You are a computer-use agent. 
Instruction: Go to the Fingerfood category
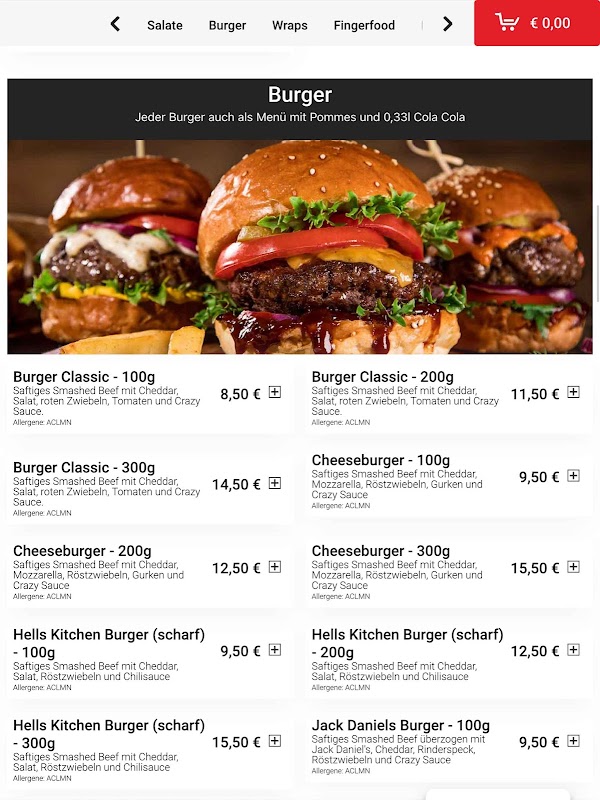pyautogui.click(x=364, y=25)
